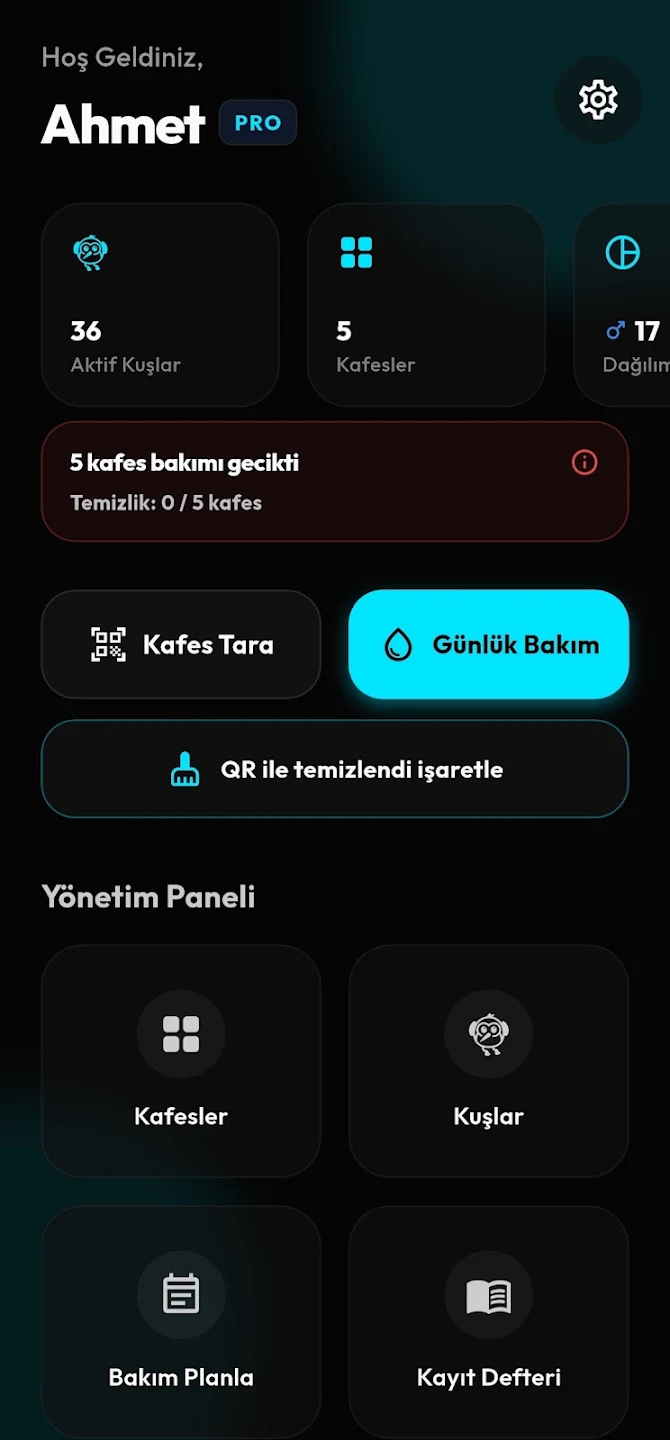
Task: Open the Kayıt Defteri tile
Action: click(489, 1322)
